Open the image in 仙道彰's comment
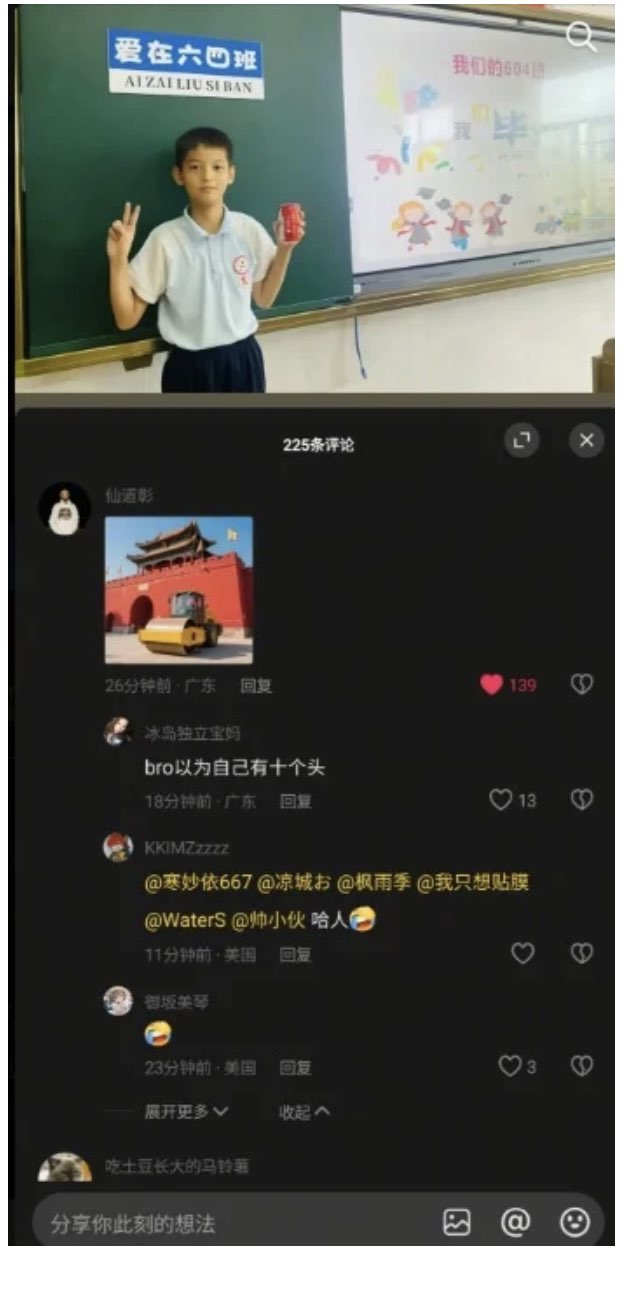 coord(179,590)
